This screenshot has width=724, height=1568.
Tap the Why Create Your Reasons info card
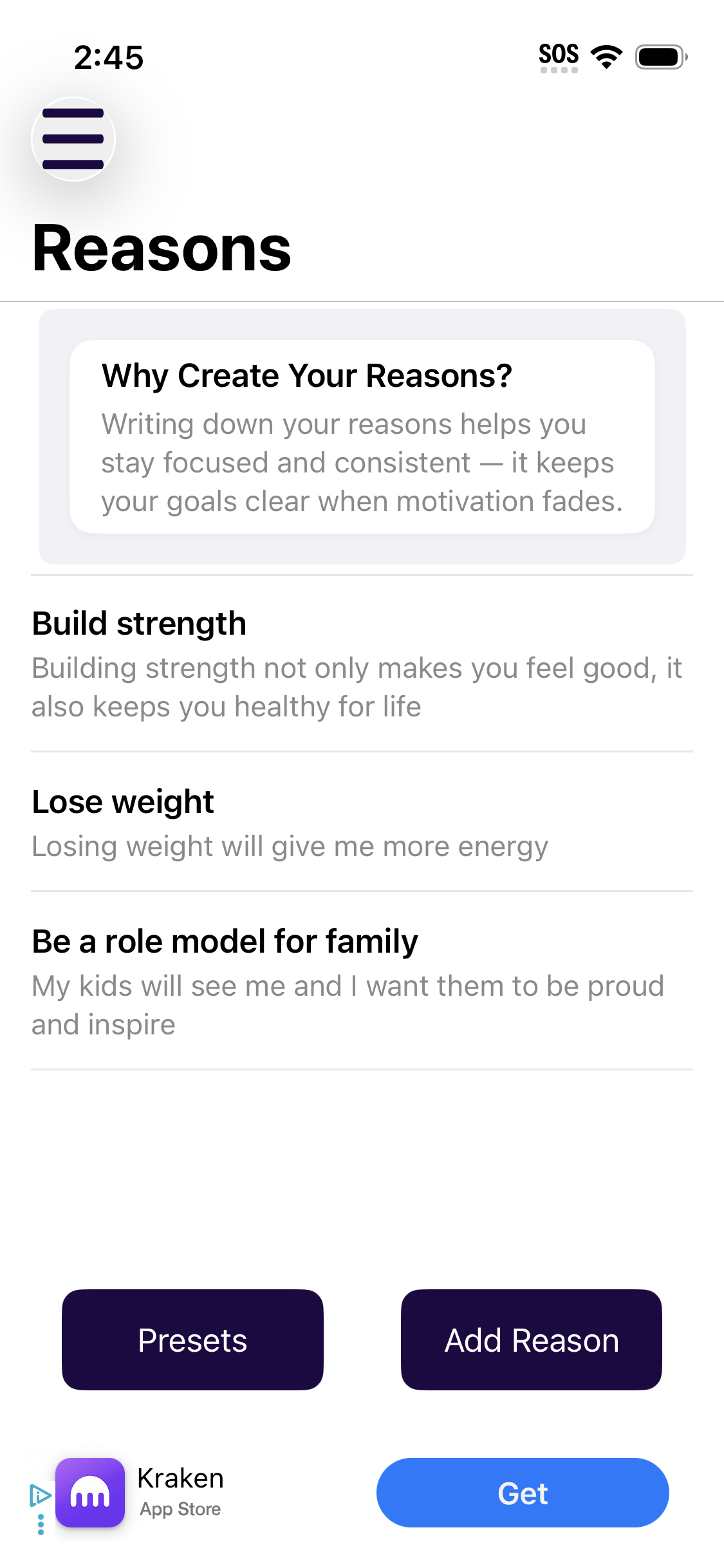click(362, 438)
